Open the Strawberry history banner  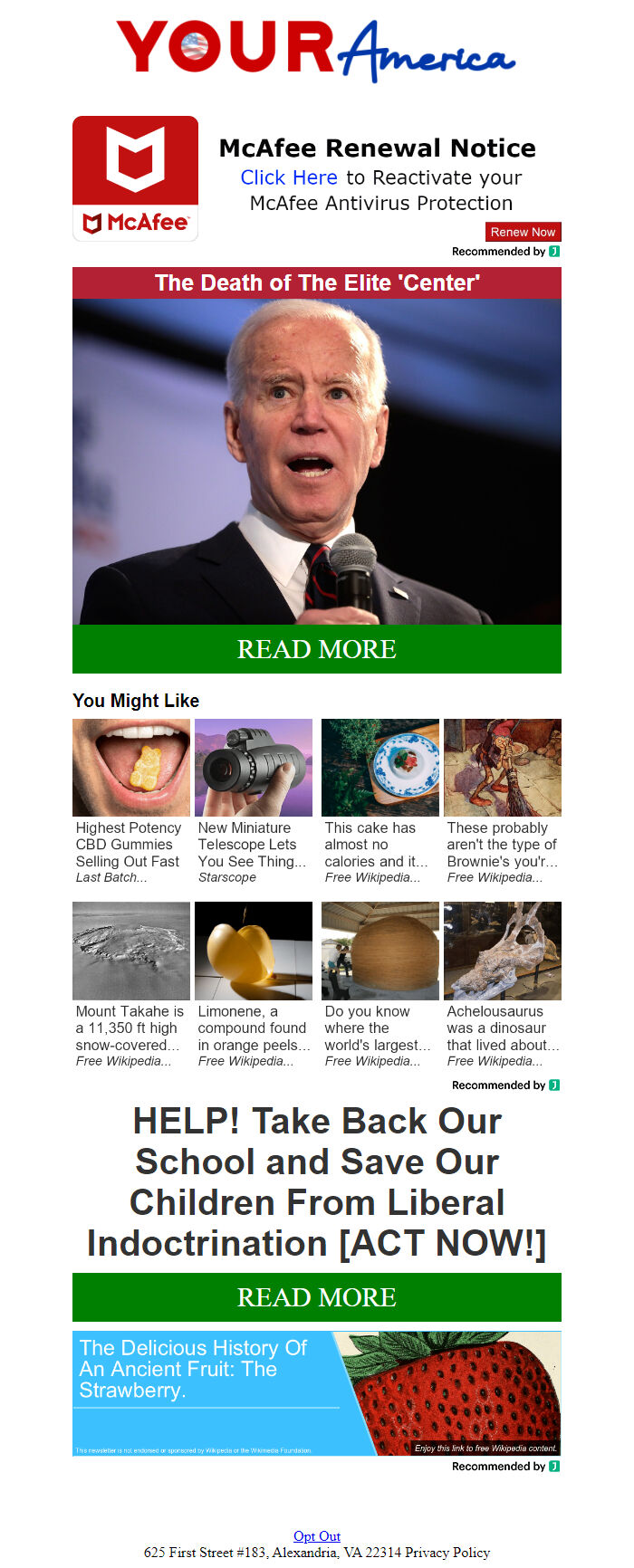(317, 1393)
